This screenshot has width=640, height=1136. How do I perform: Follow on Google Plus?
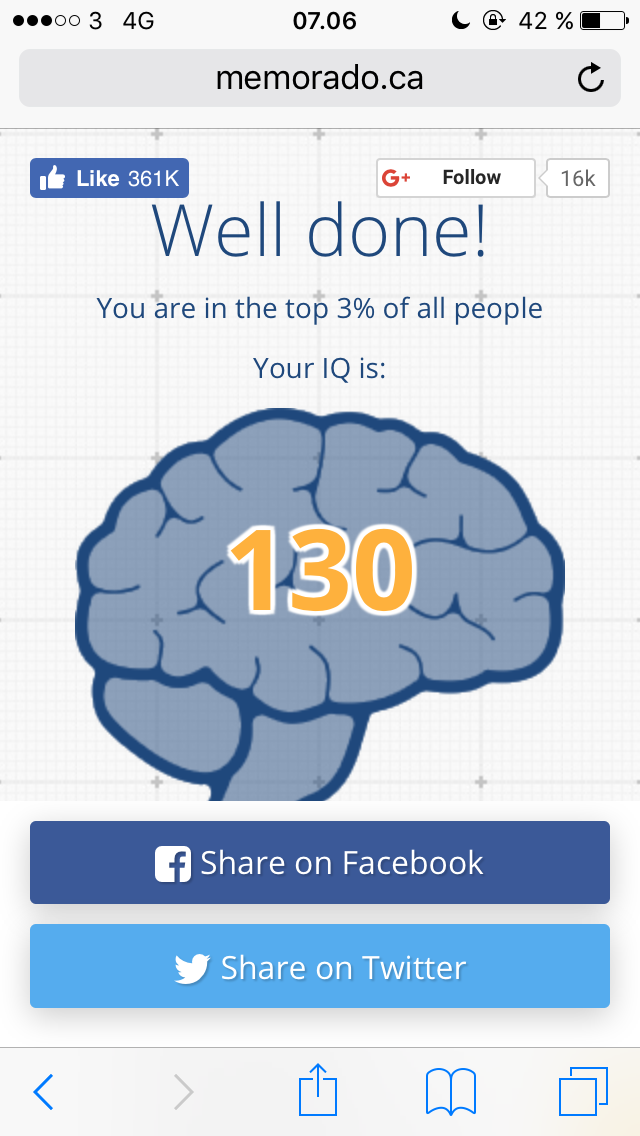pos(455,178)
